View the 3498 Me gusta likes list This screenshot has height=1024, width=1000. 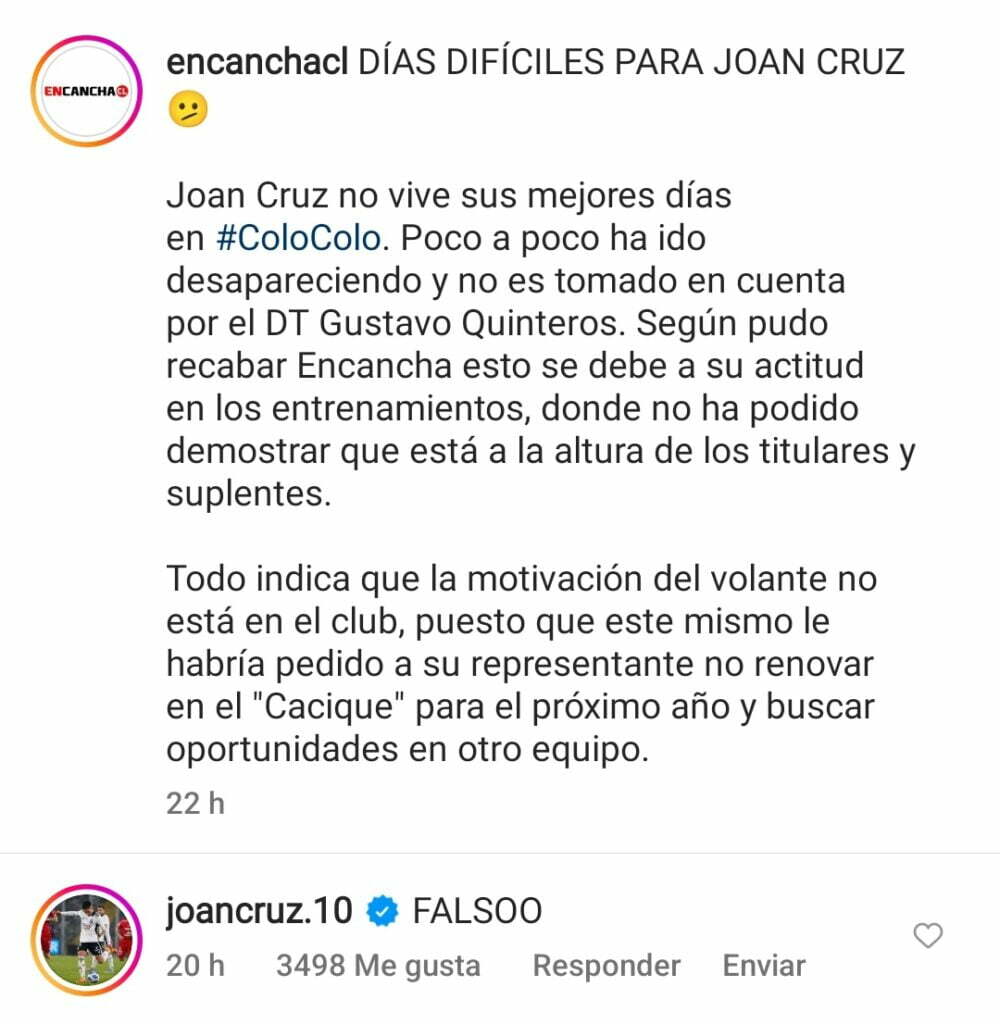[x=377, y=966]
